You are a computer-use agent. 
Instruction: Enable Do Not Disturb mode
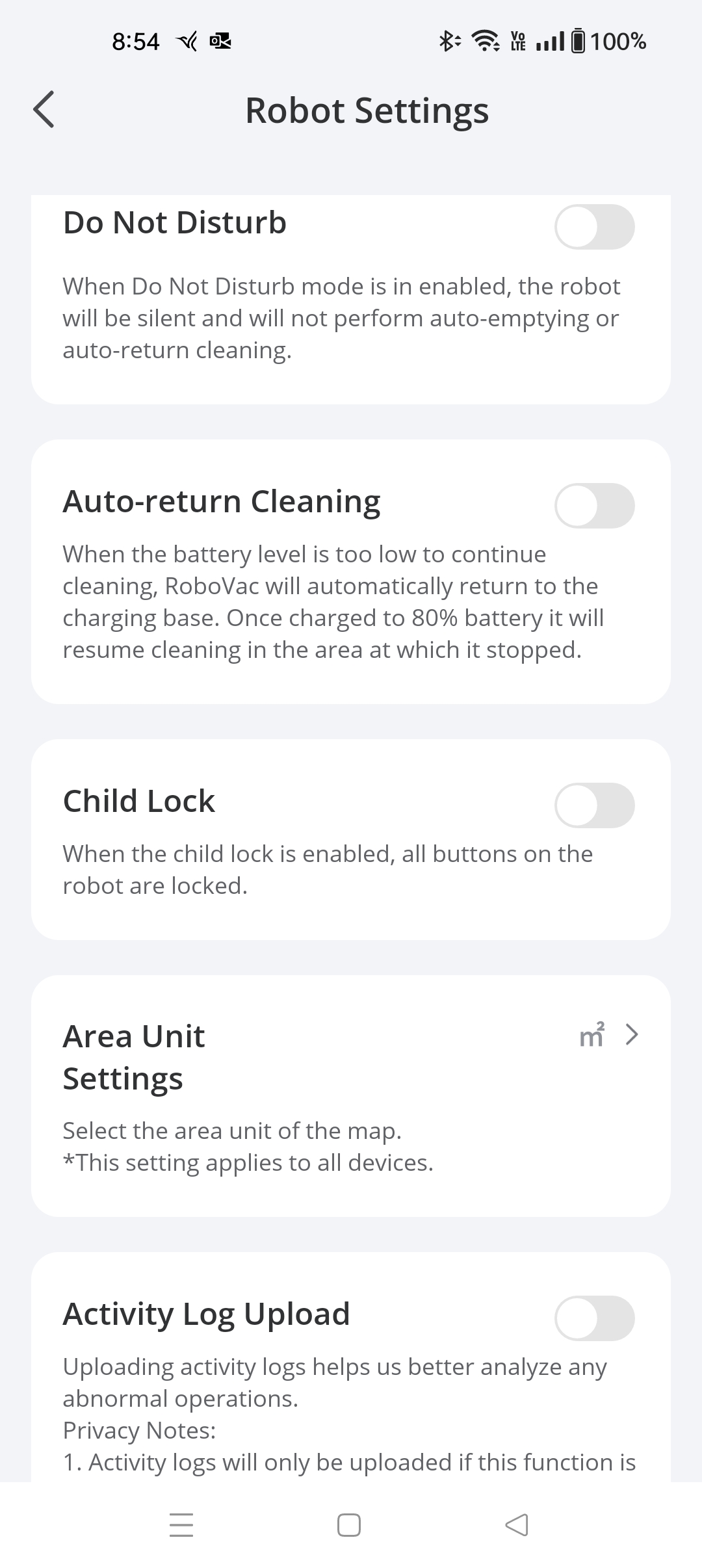coord(594,227)
